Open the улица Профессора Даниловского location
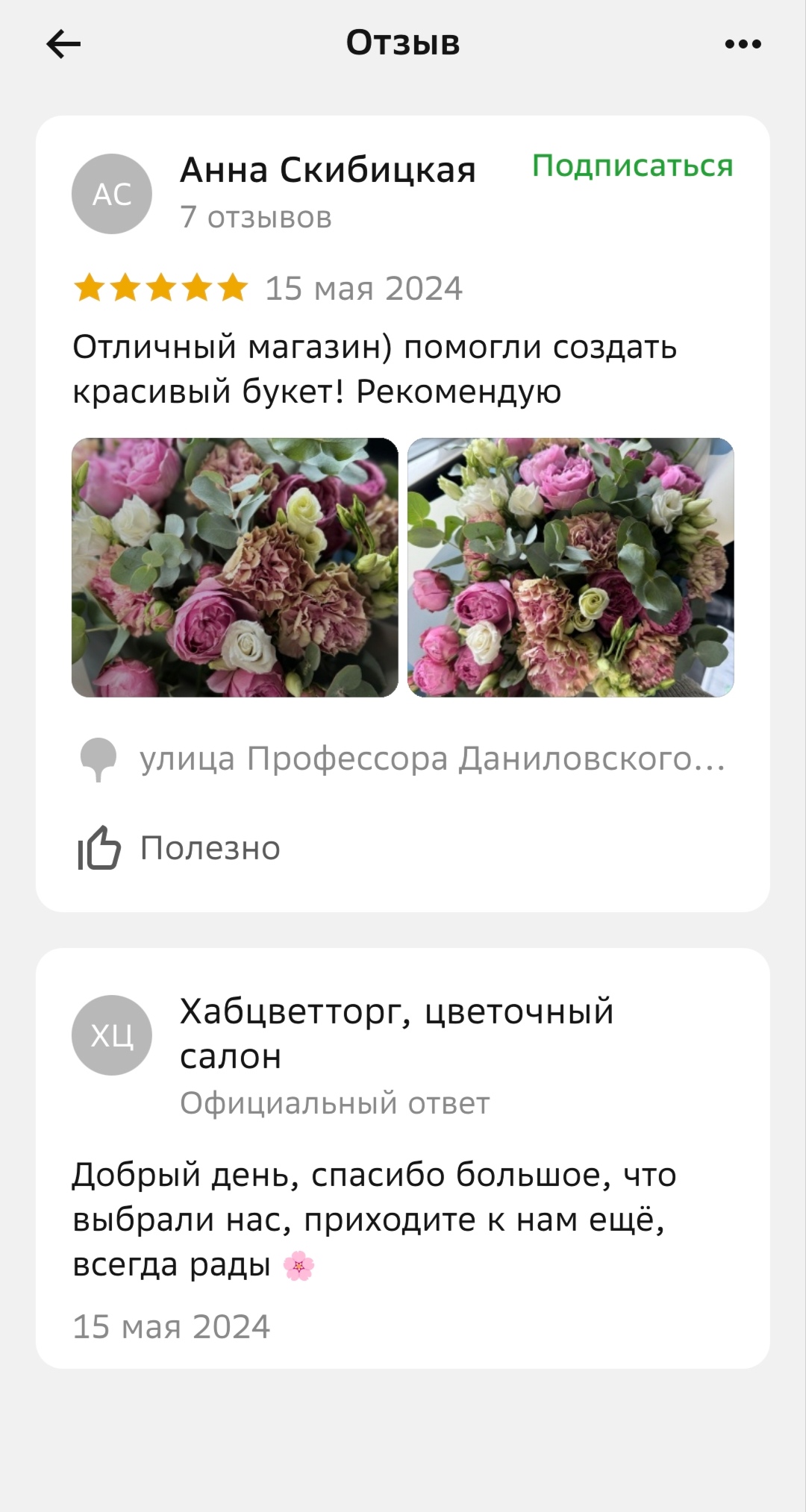This screenshot has width=806, height=1512. tap(431, 759)
